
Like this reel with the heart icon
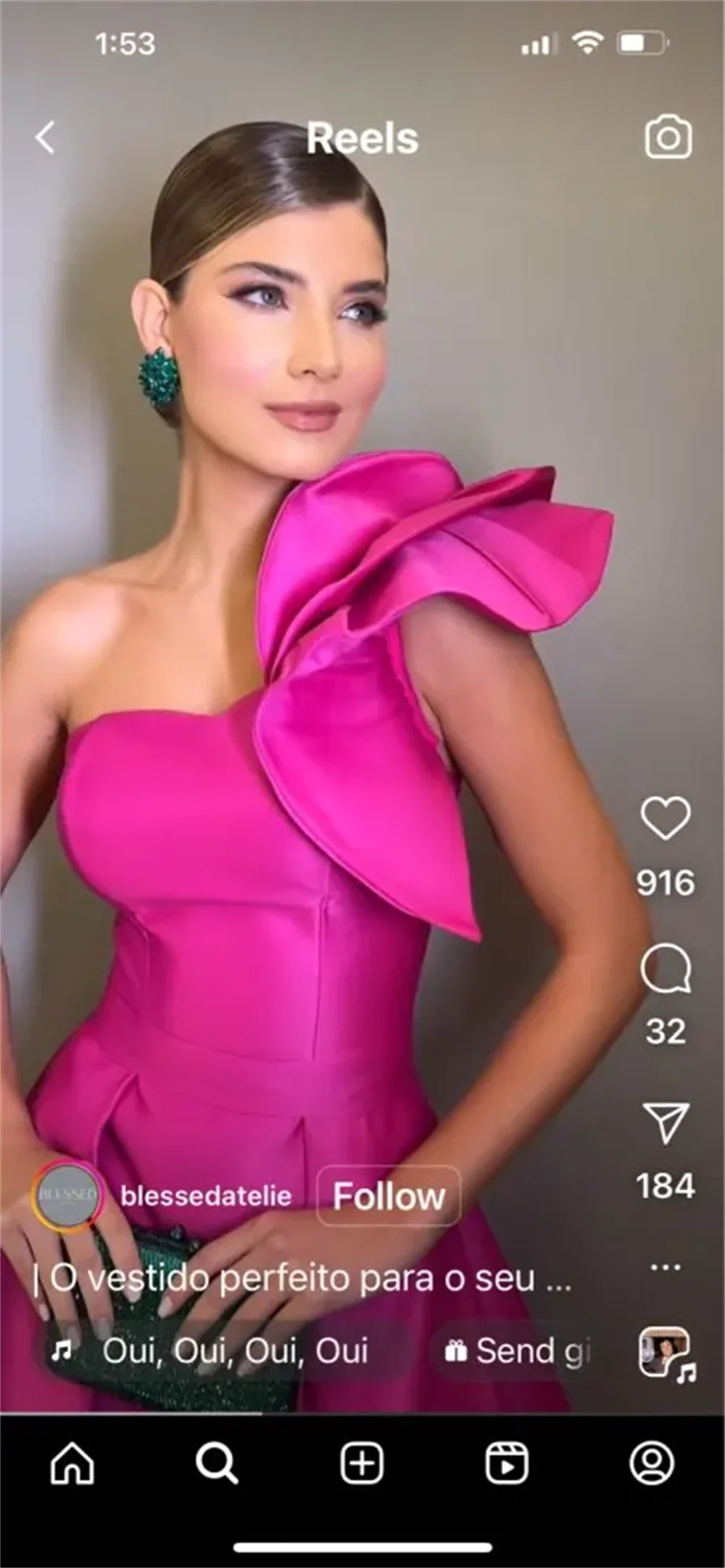(x=665, y=819)
